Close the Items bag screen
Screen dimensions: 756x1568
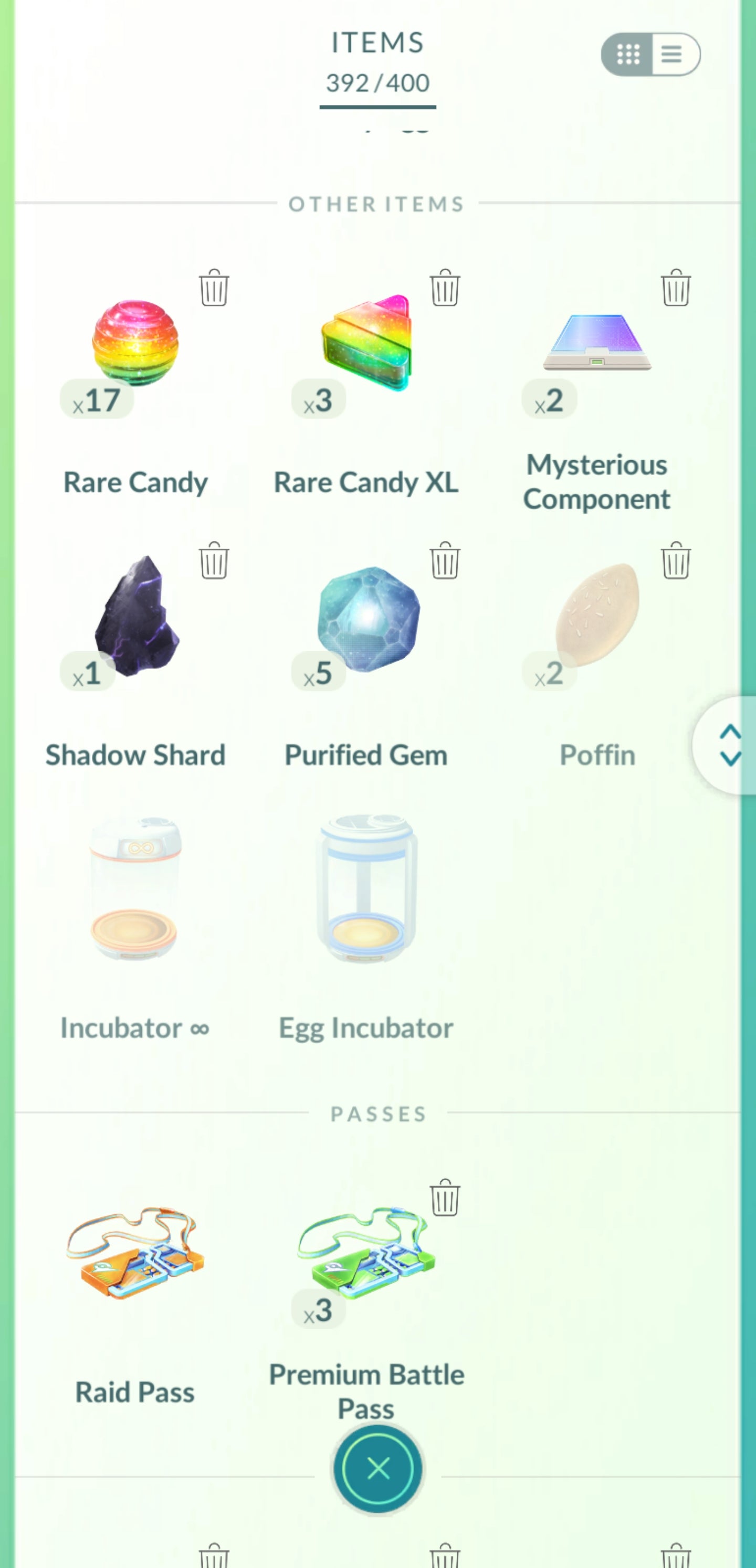click(x=377, y=1469)
